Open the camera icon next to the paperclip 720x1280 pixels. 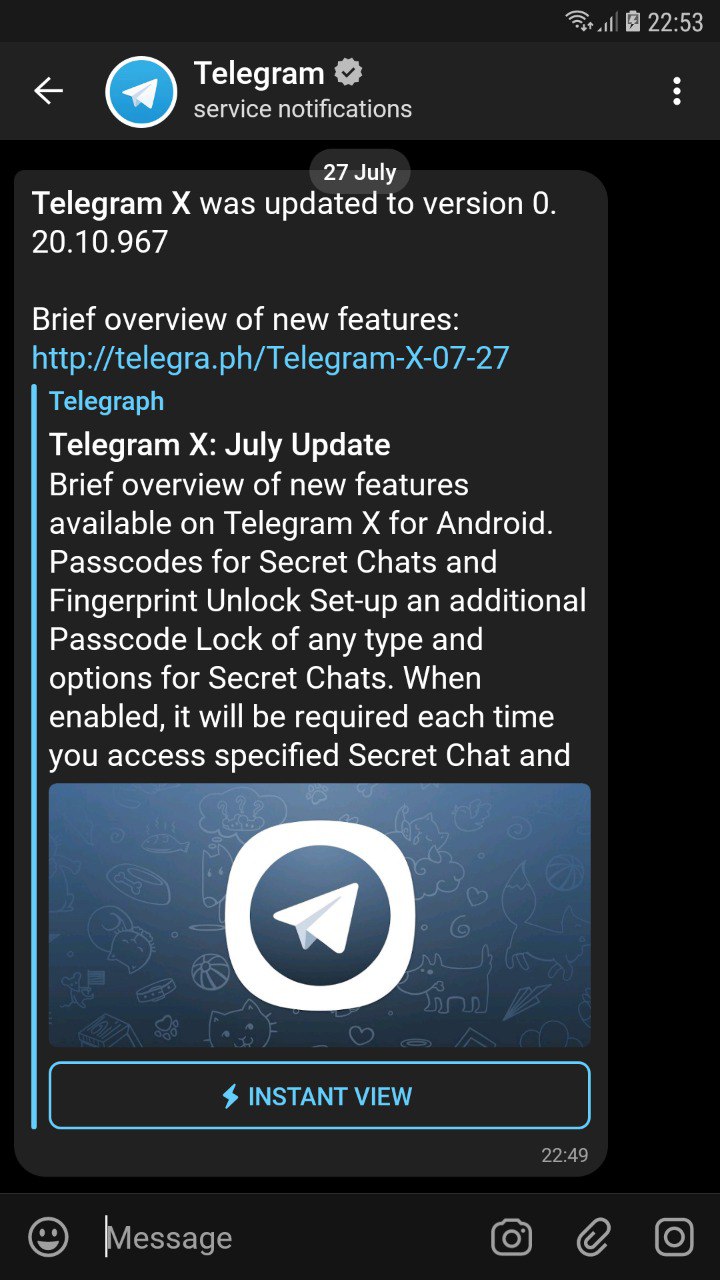tap(512, 1238)
